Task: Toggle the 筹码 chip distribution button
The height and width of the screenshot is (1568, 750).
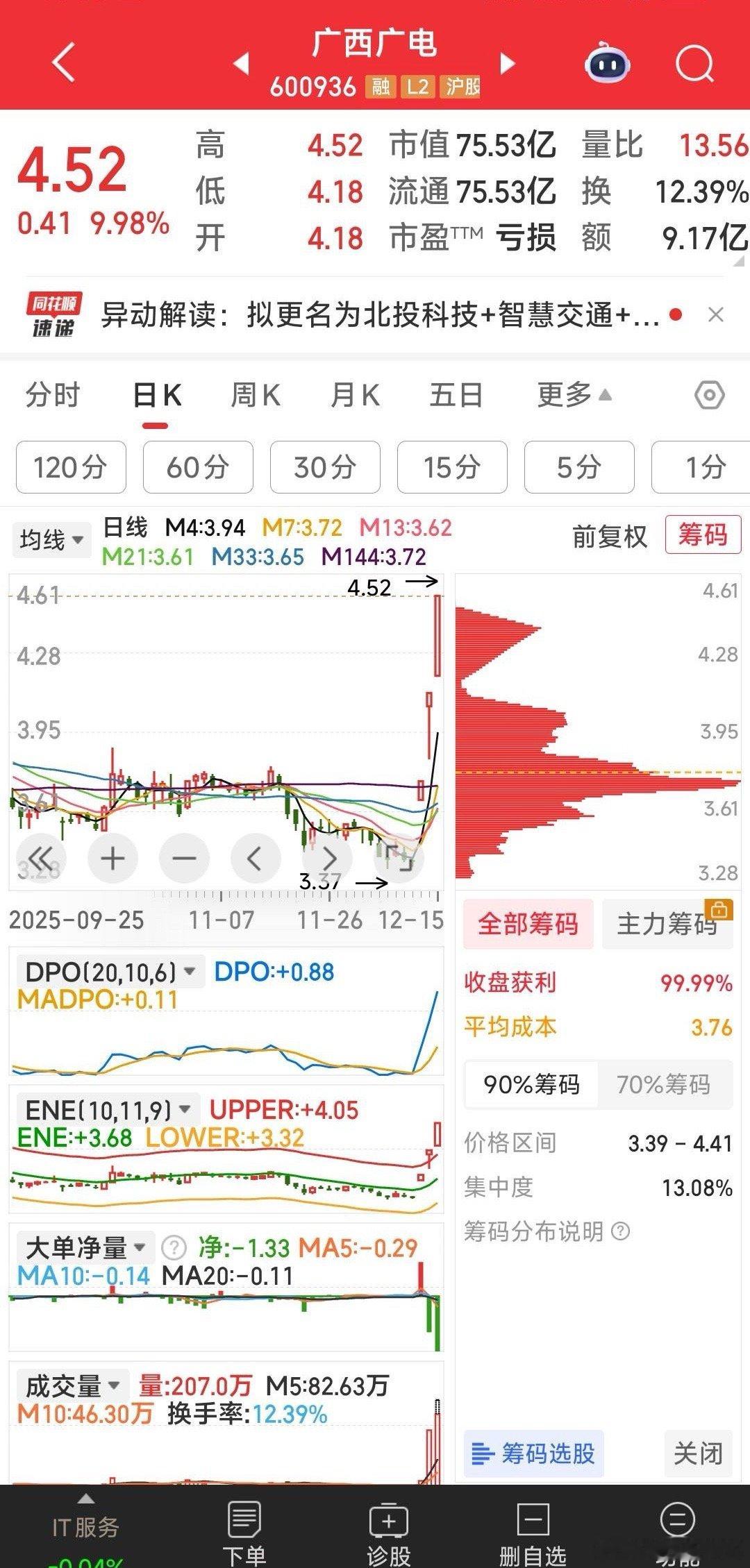Action: point(703,535)
